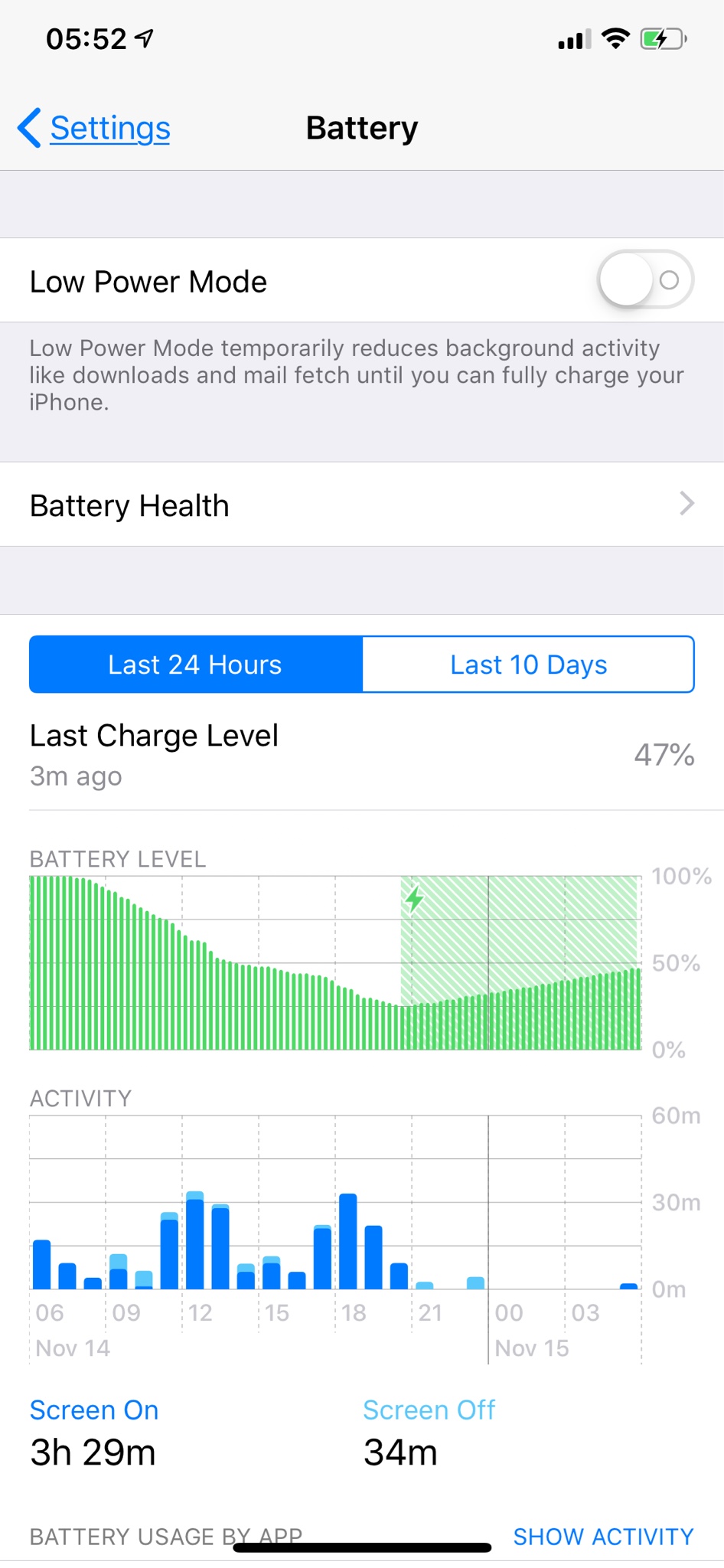
Task: Switch to Last 10 Days
Action: pos(528,665)
